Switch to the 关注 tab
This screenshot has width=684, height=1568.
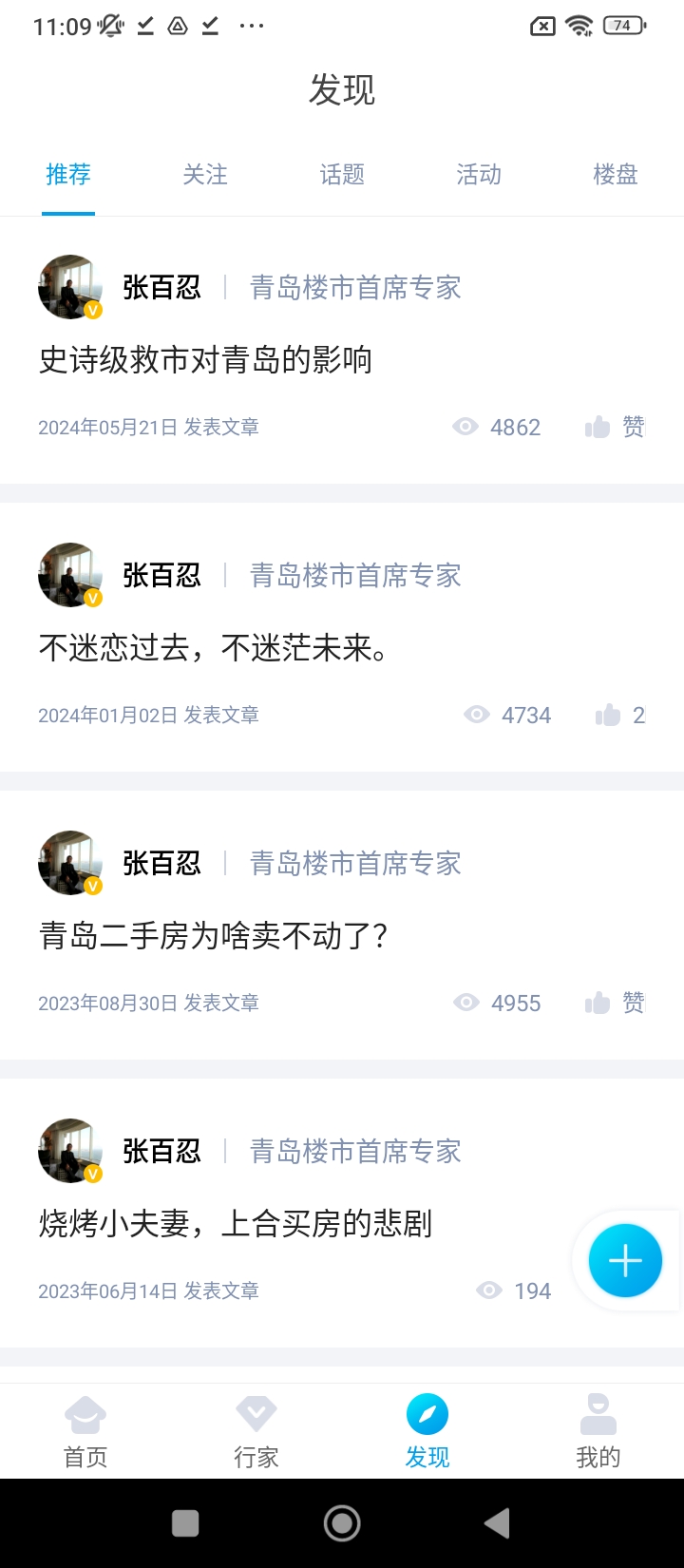pos(205,175)
